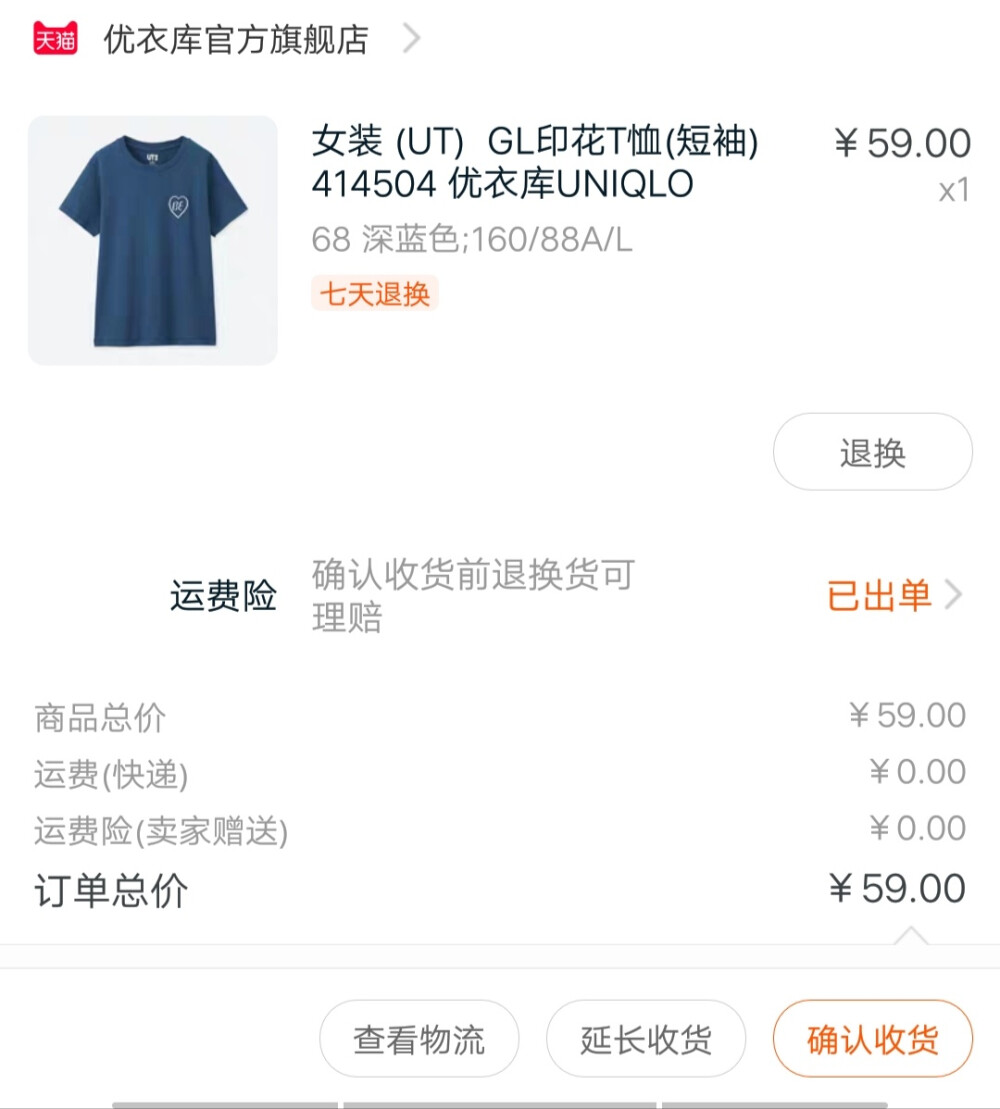Open the 优衣库官方旗舰店 store name link

click(x=235, y=39)
